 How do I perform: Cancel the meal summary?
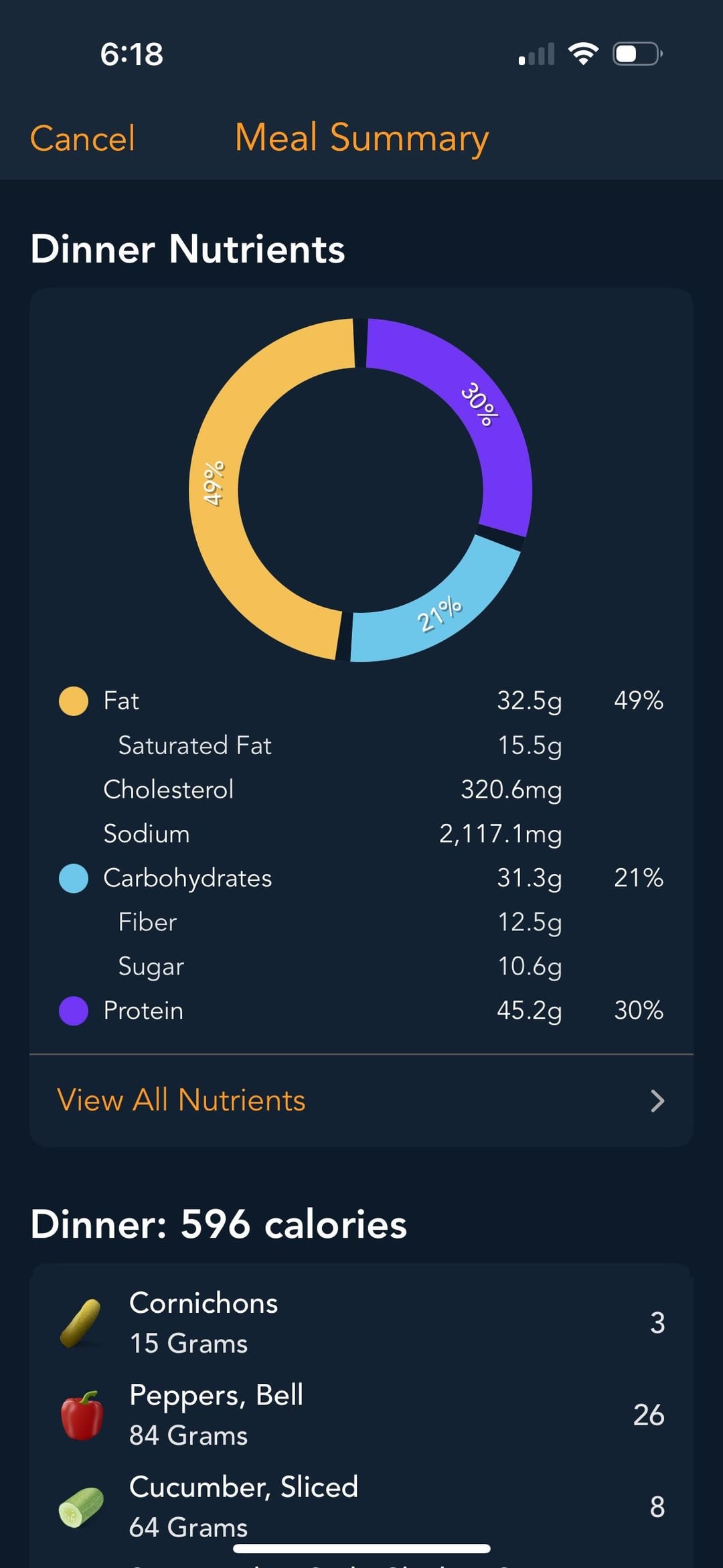pyautogui.click(x=82, y=139)
